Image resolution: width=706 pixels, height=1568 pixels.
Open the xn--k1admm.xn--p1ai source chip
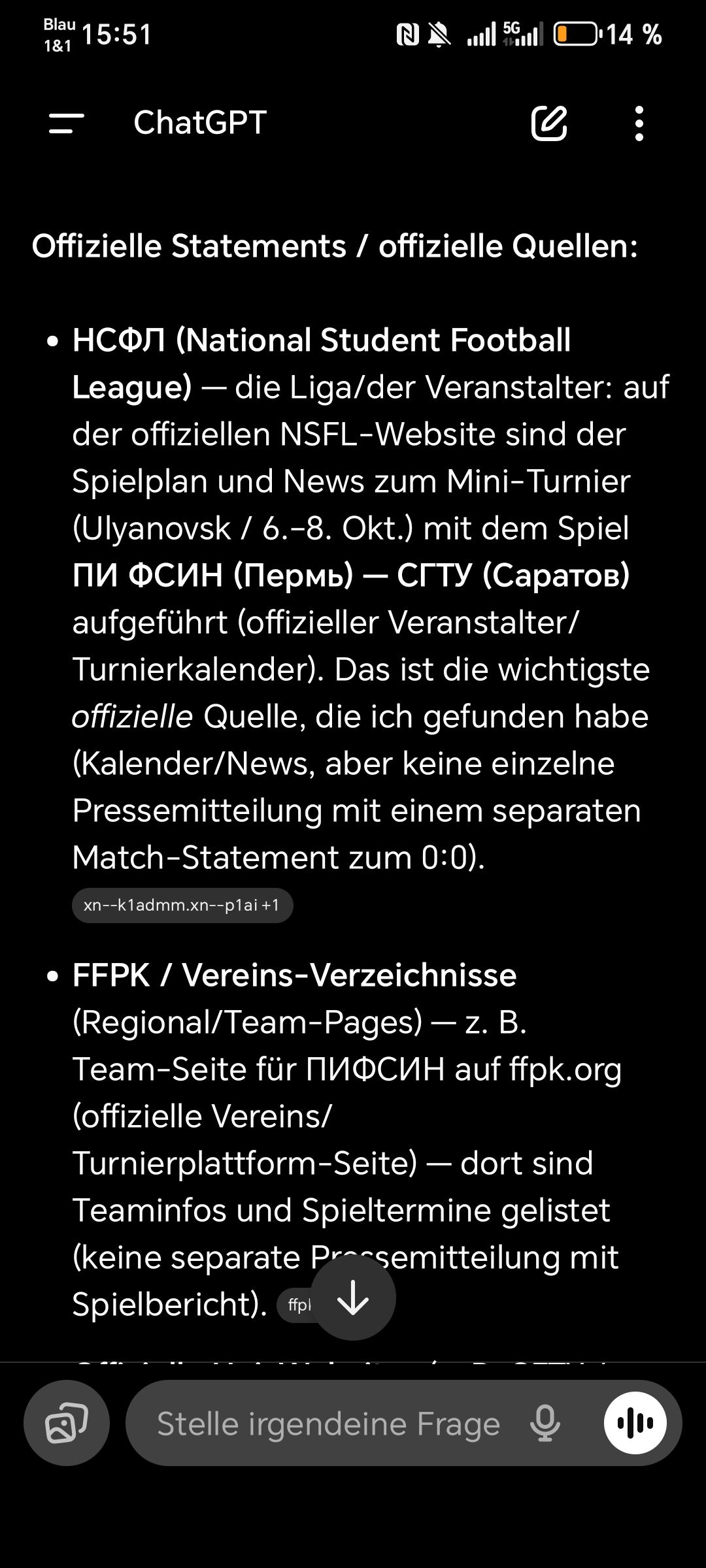click(x=182, y=905)
